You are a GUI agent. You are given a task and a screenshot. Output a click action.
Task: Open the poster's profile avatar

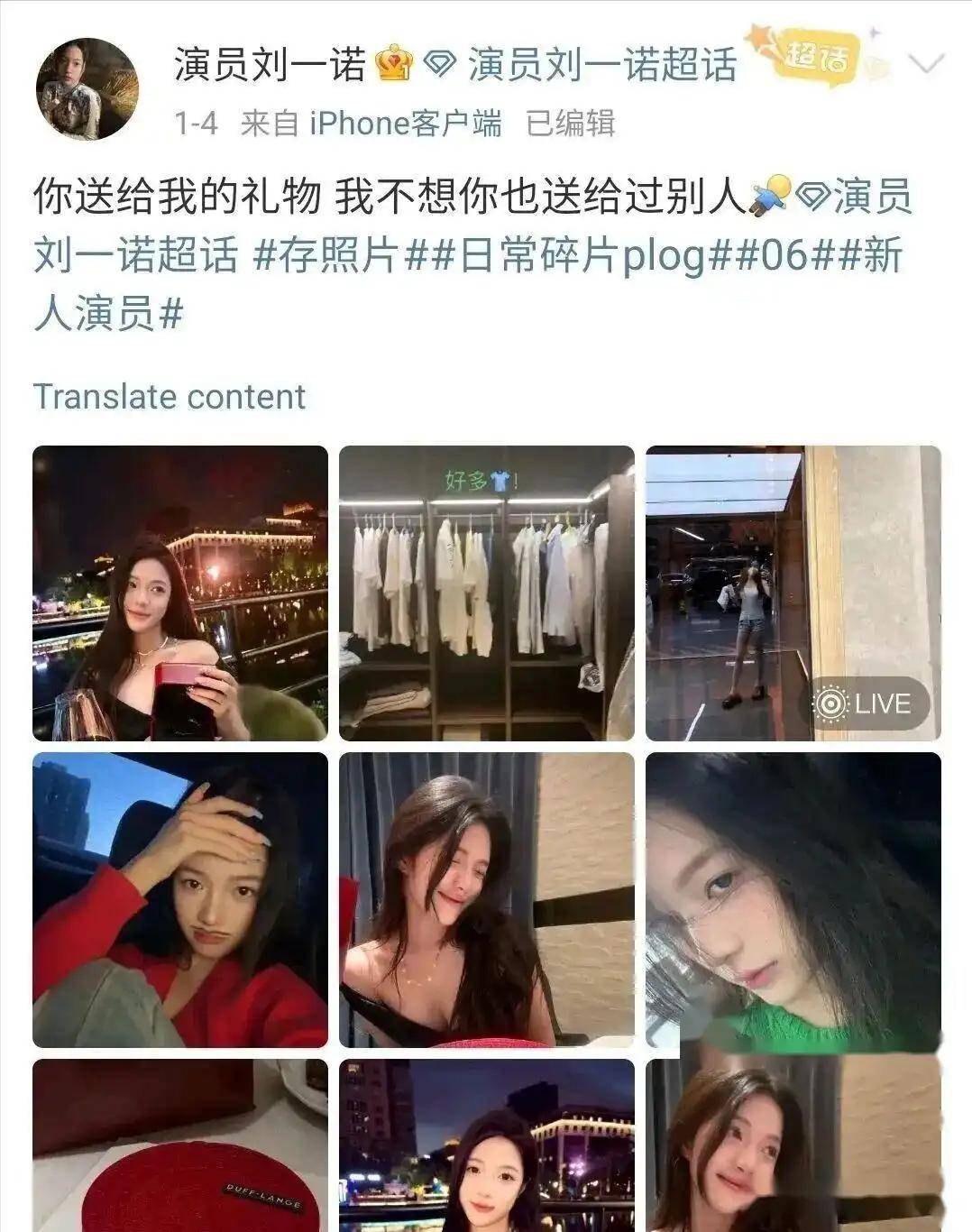[87, 89]
